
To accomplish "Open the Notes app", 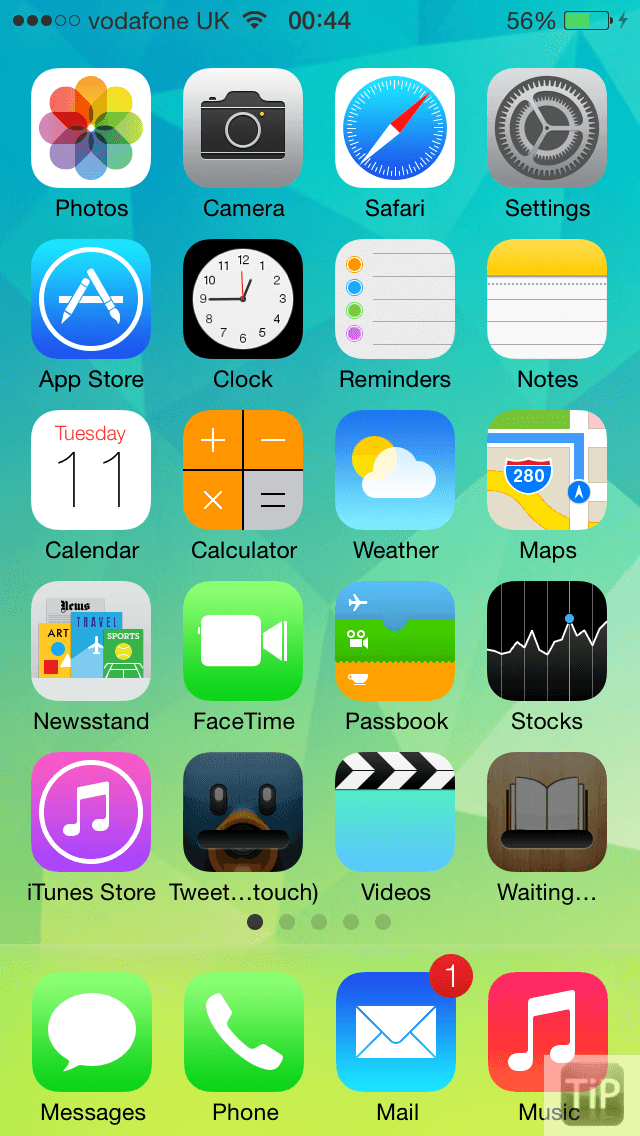I will pyautogui.click(x=547, y=299).
